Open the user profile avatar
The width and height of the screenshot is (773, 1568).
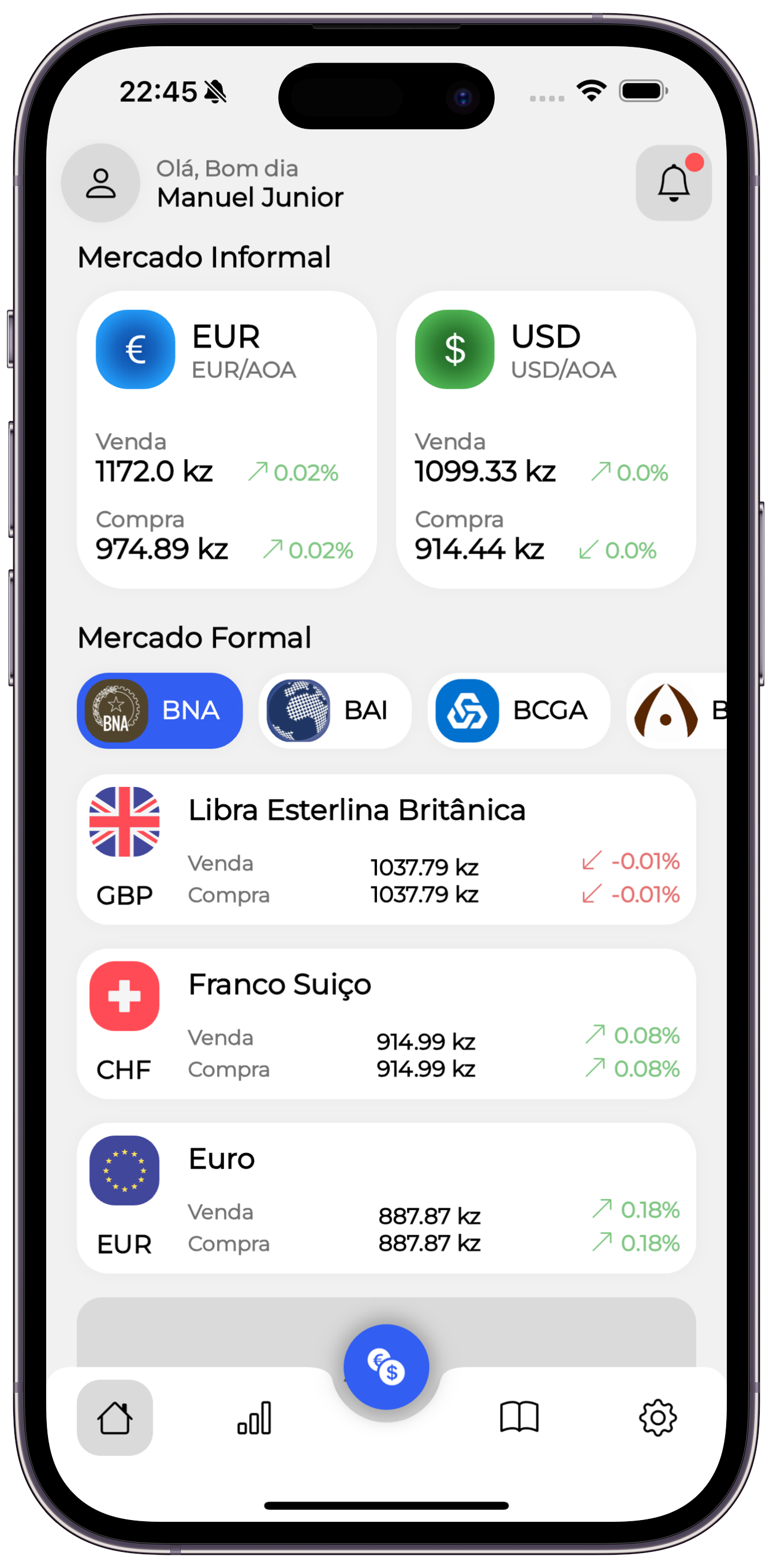(100, 182)
